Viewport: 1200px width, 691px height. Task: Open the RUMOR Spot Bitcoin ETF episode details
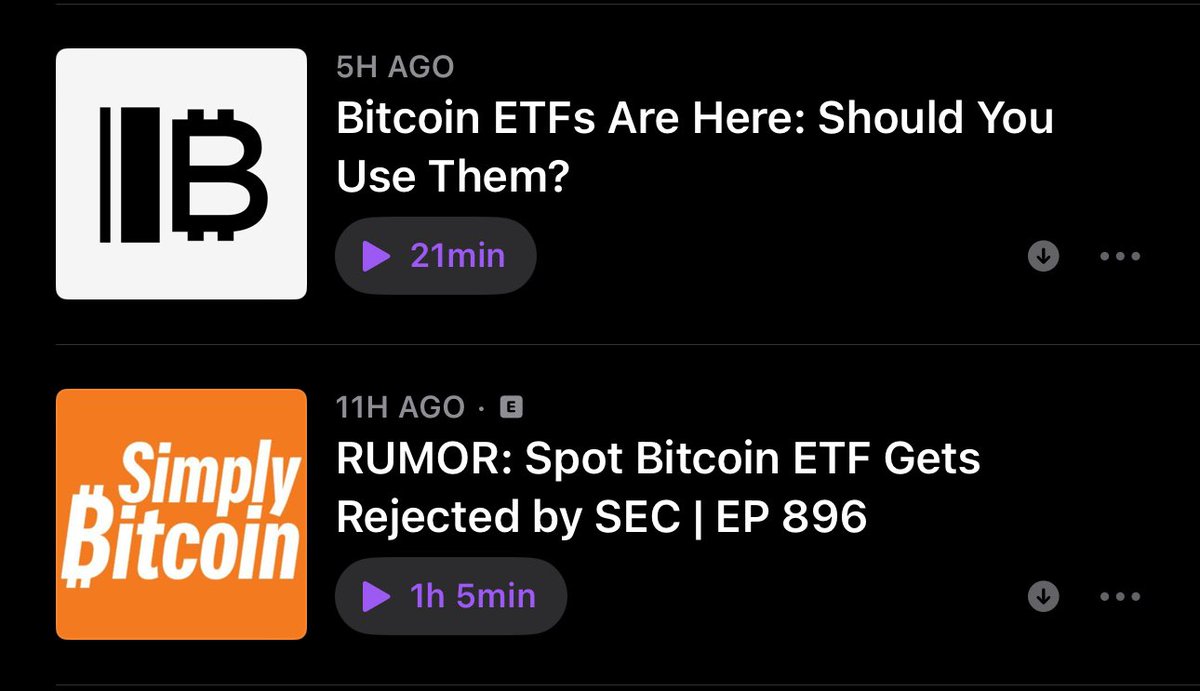click(658, 488)
